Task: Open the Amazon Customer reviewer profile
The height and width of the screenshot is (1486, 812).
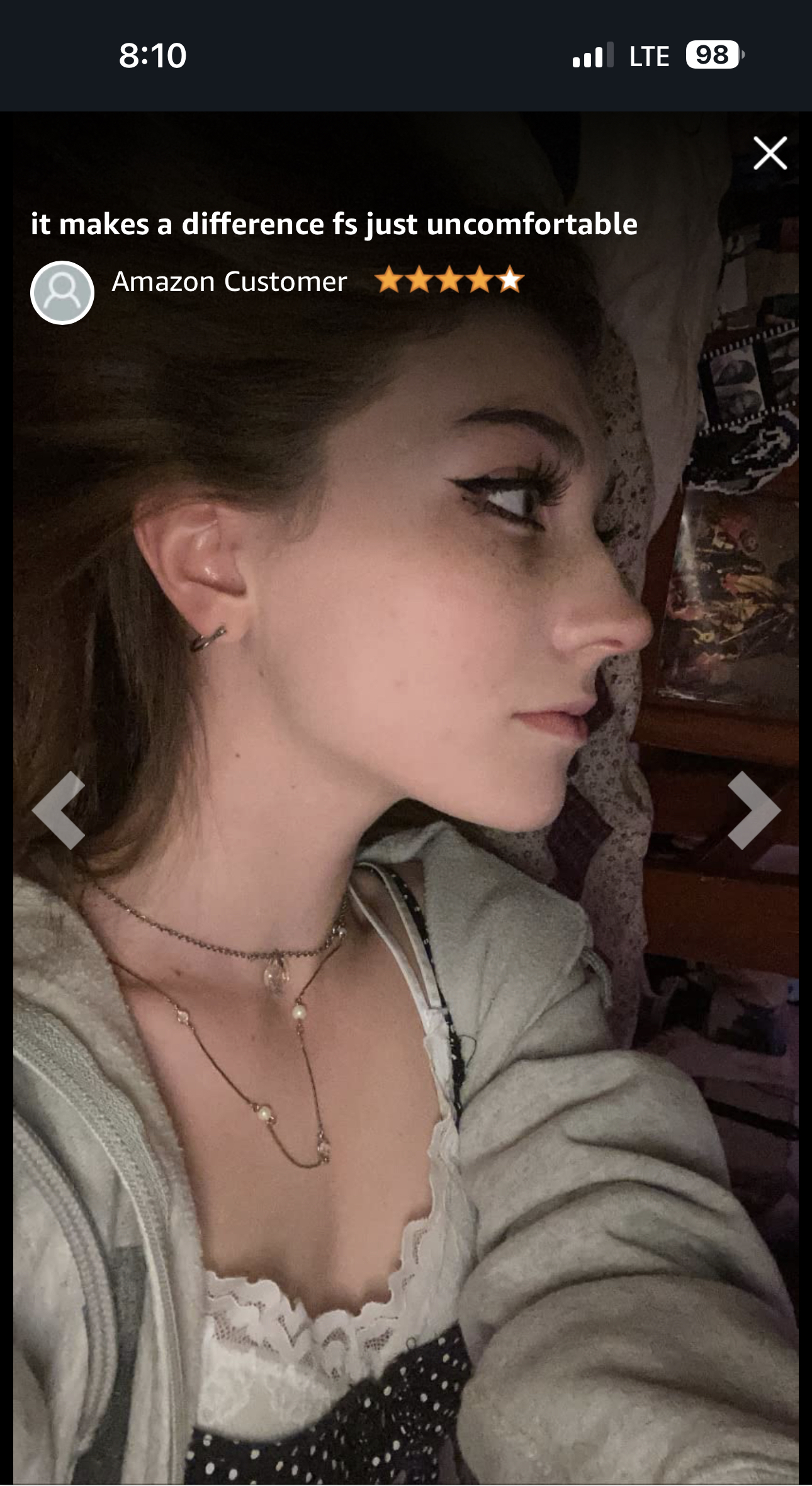Action: (x=229, y=281)
